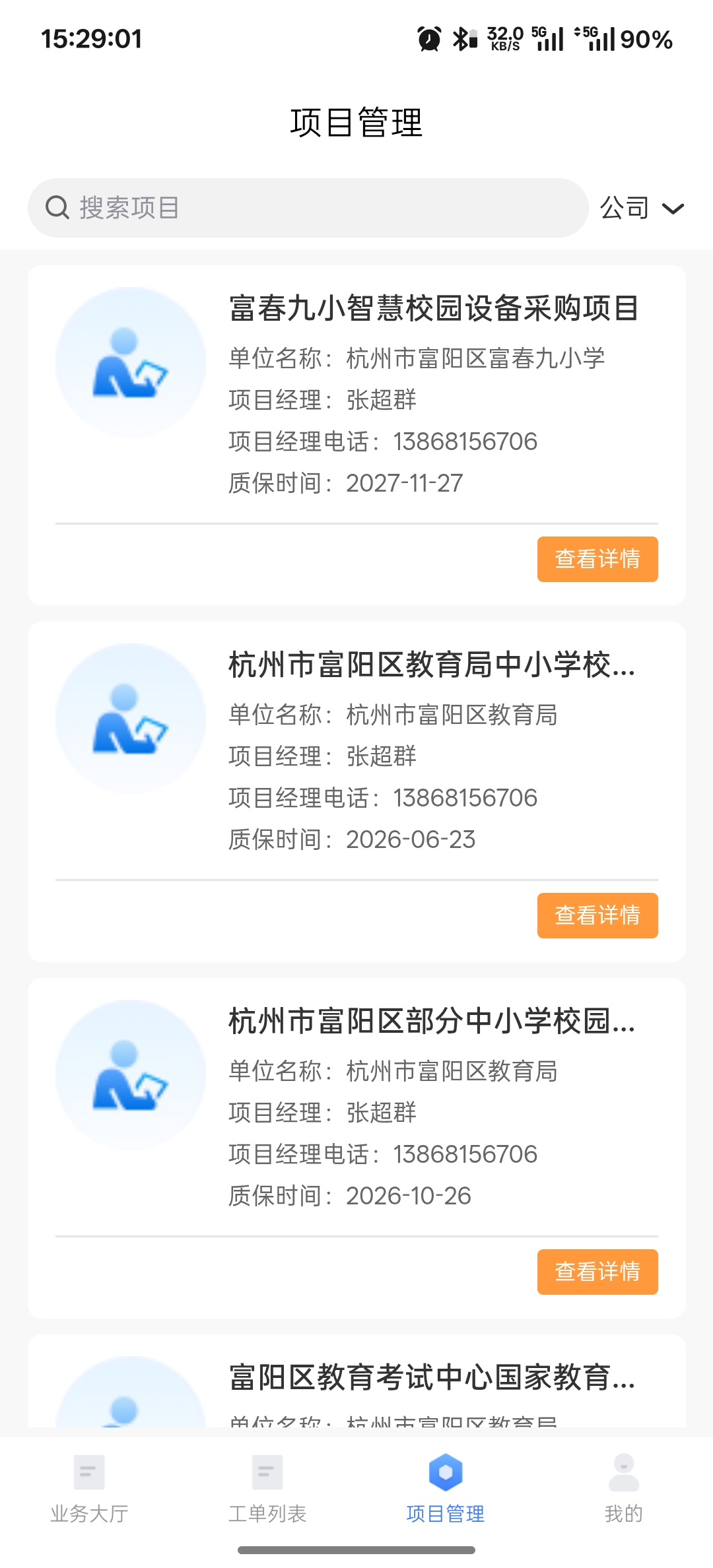The width and height of the screenshot is (713, 1568).
Task: Tap the magnifier icon in search bar
Action: point(58,207)
